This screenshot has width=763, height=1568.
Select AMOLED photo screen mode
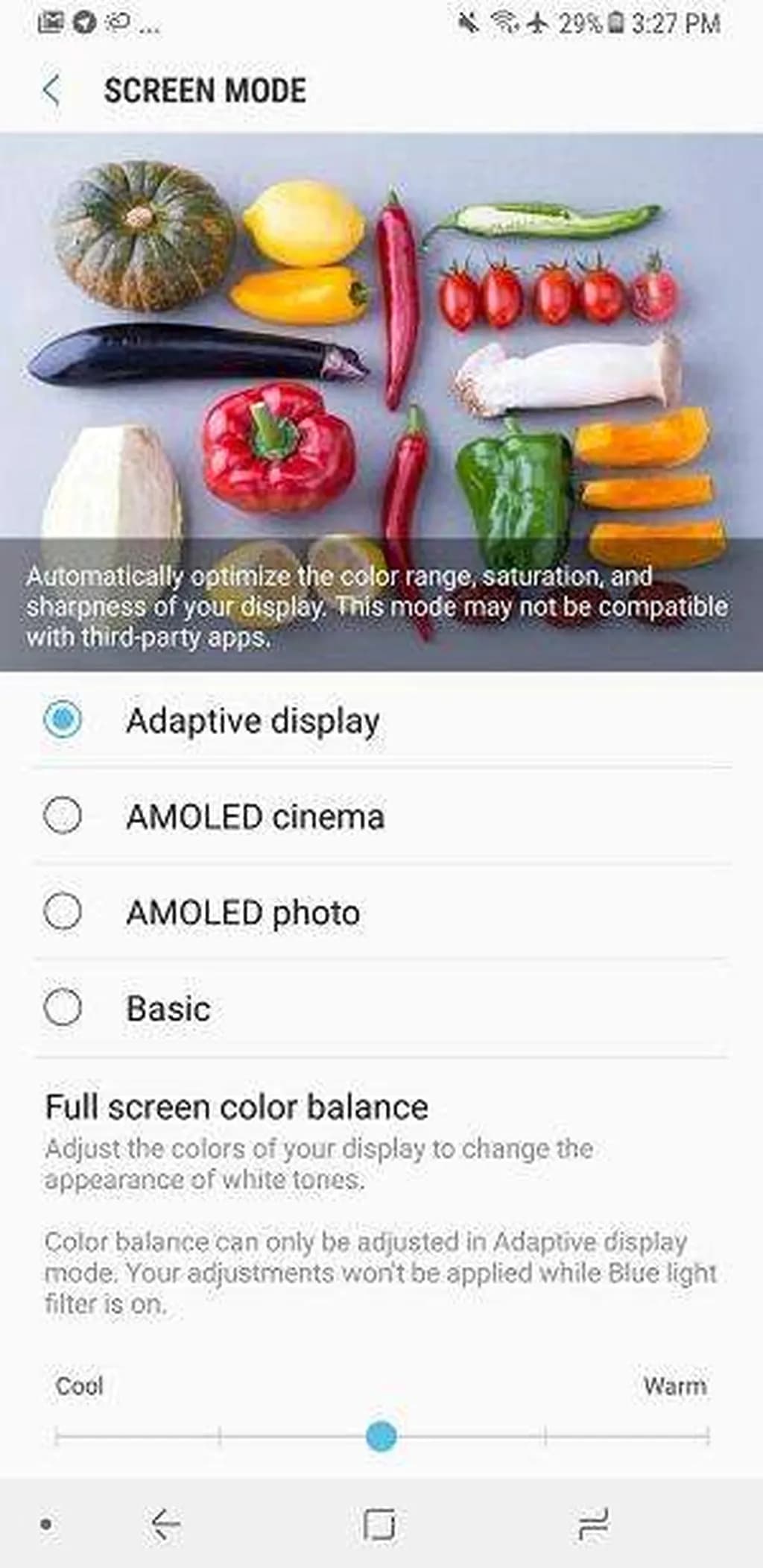coord(63,912)
